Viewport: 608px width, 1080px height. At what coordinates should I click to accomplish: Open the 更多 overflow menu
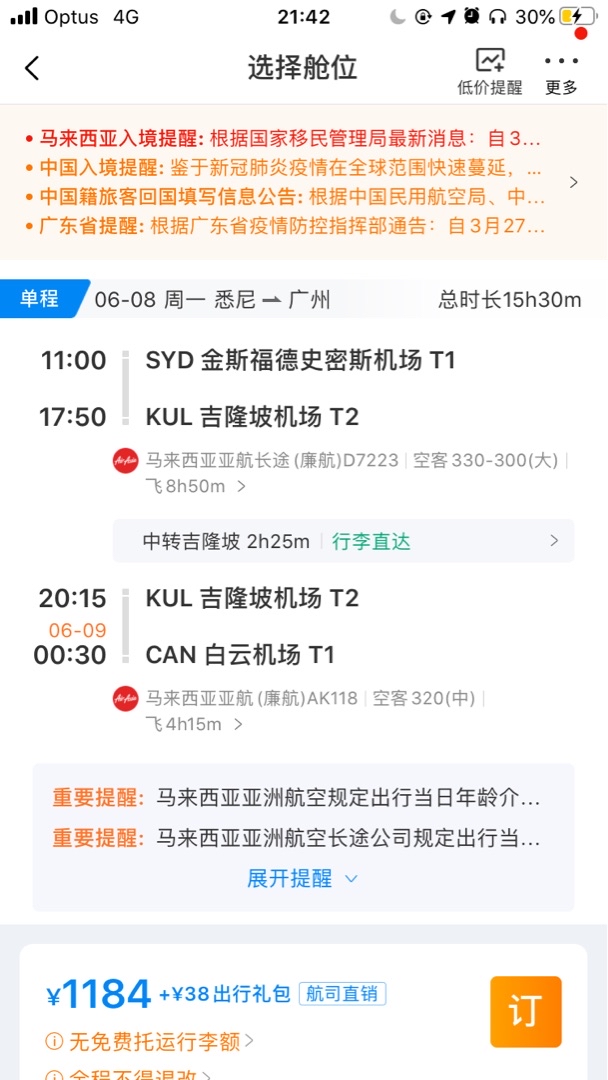point(561,71)
